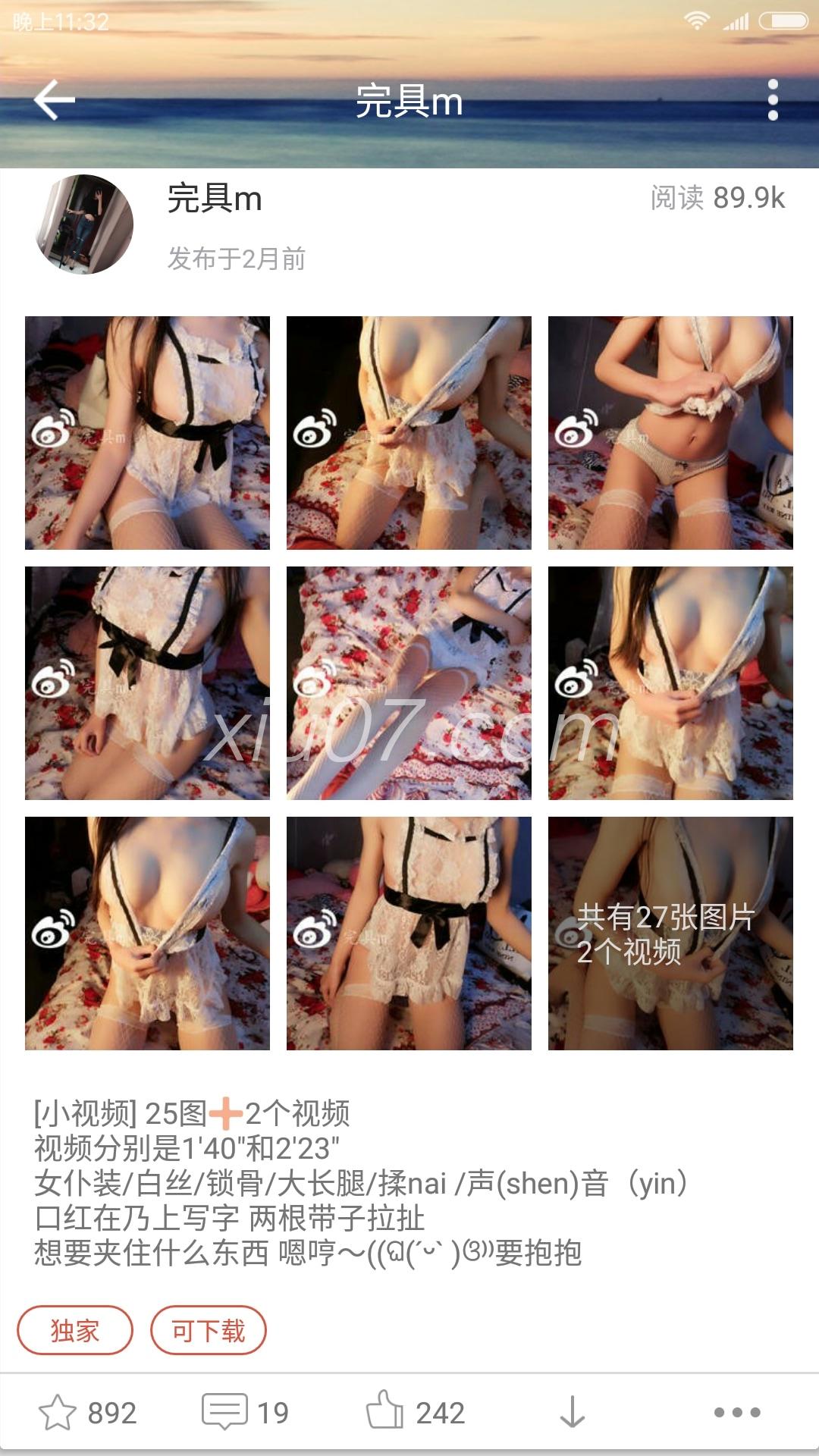
Task: Favorite this post with the star icon
Action: (58, 1413)
